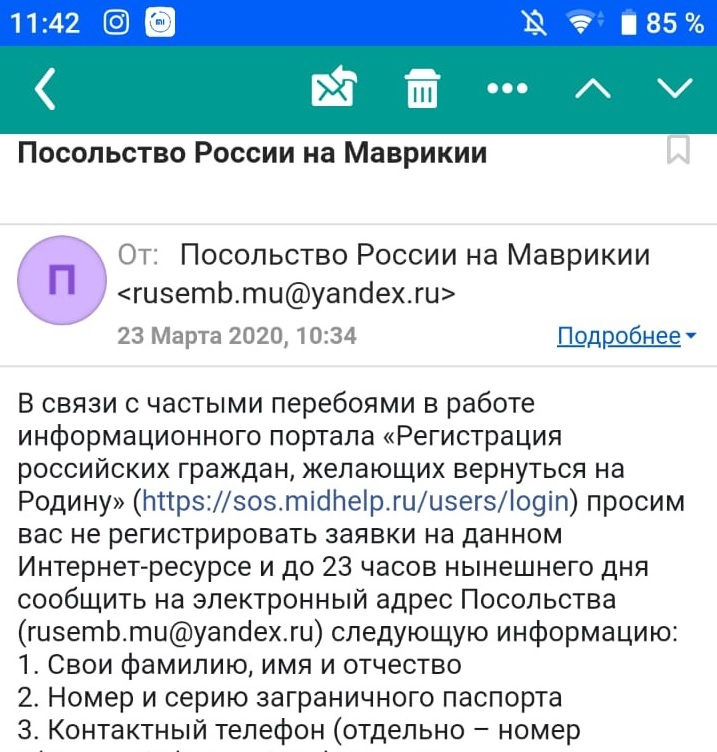Go to next message with down arrow
This screenshot has height=752, width=717.
(674, 89)
